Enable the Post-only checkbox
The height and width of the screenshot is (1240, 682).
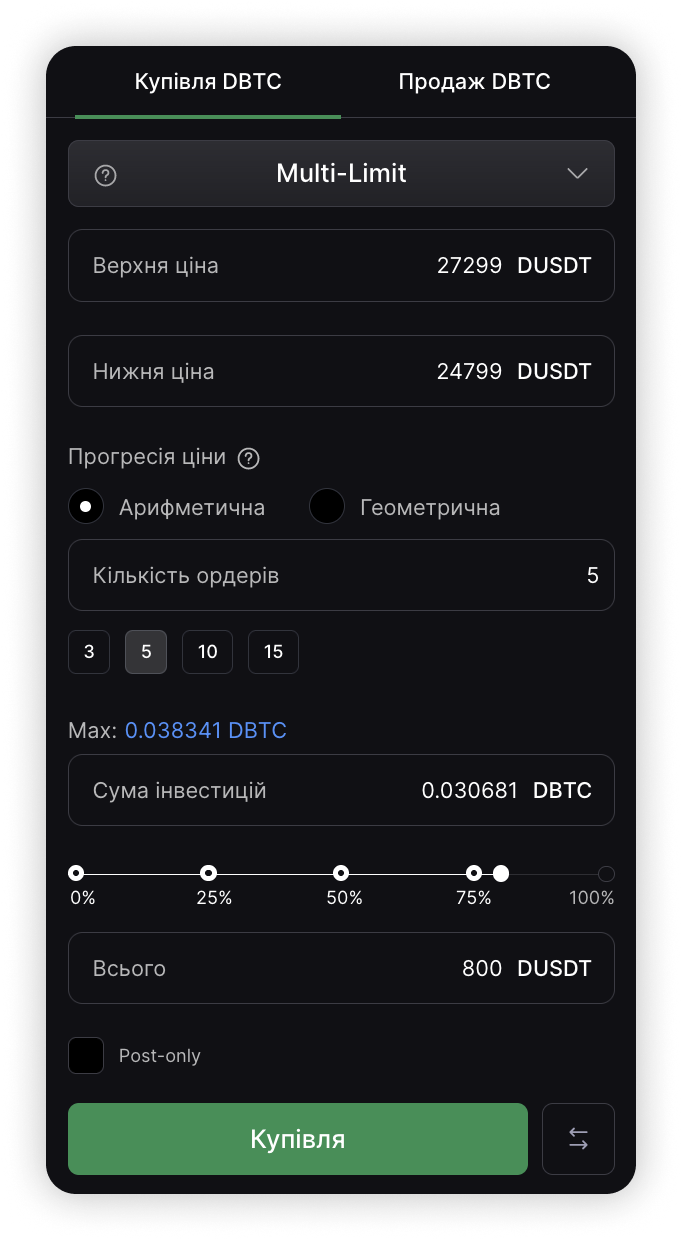86,1056
